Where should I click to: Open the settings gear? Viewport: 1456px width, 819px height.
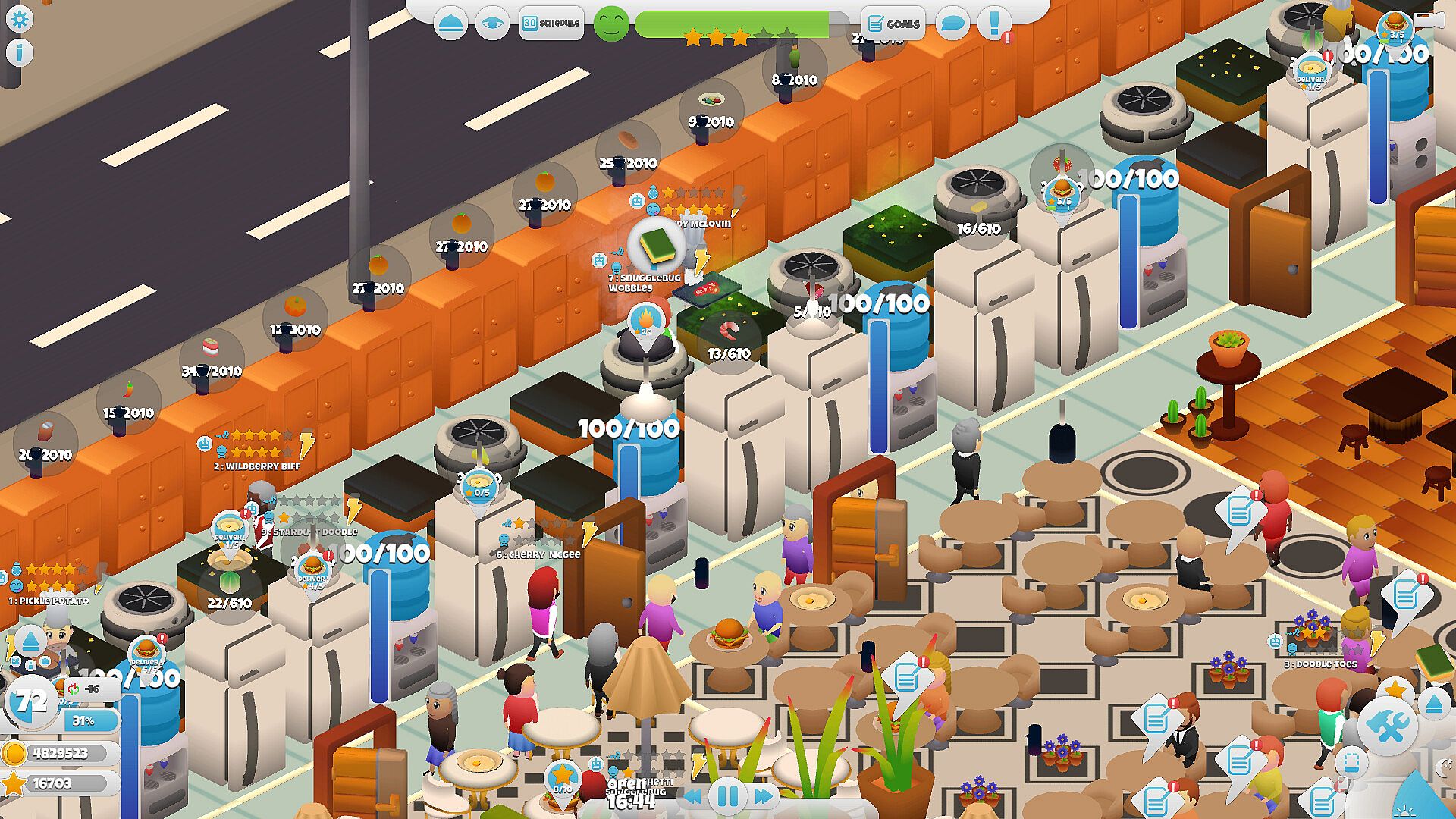(19, 20)
